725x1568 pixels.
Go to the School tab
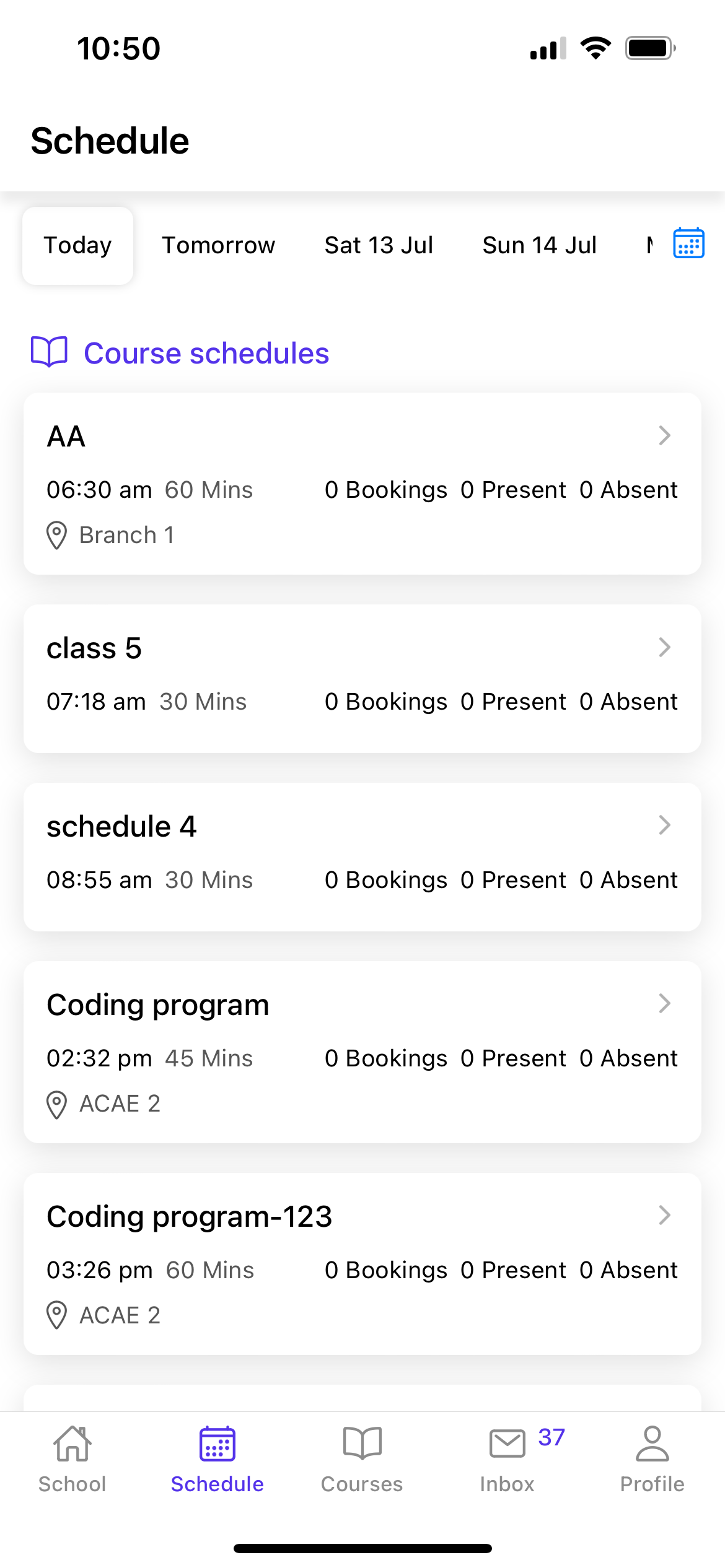(72, 1459)
